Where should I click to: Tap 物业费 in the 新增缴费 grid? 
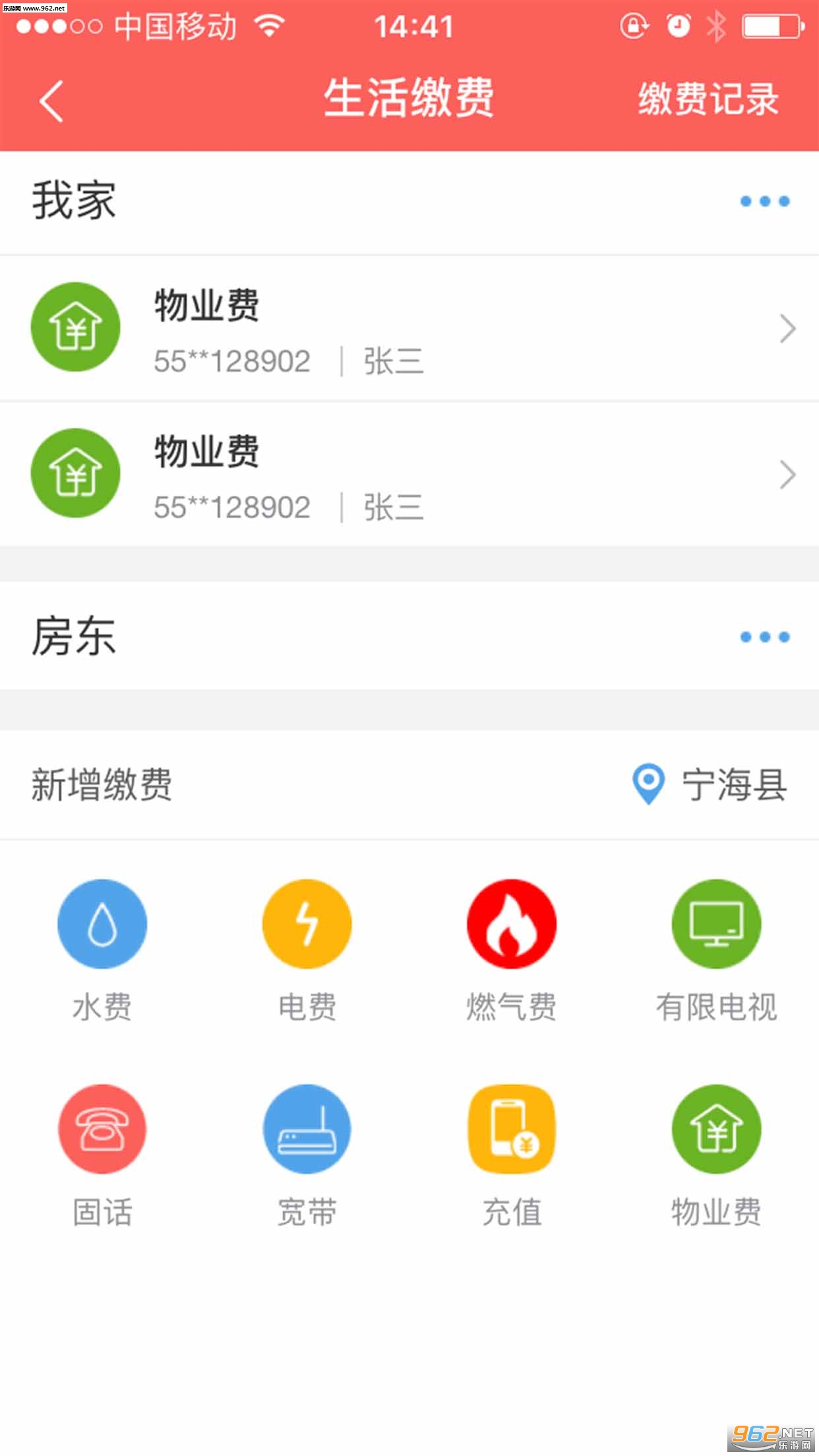click(717, 1155)
